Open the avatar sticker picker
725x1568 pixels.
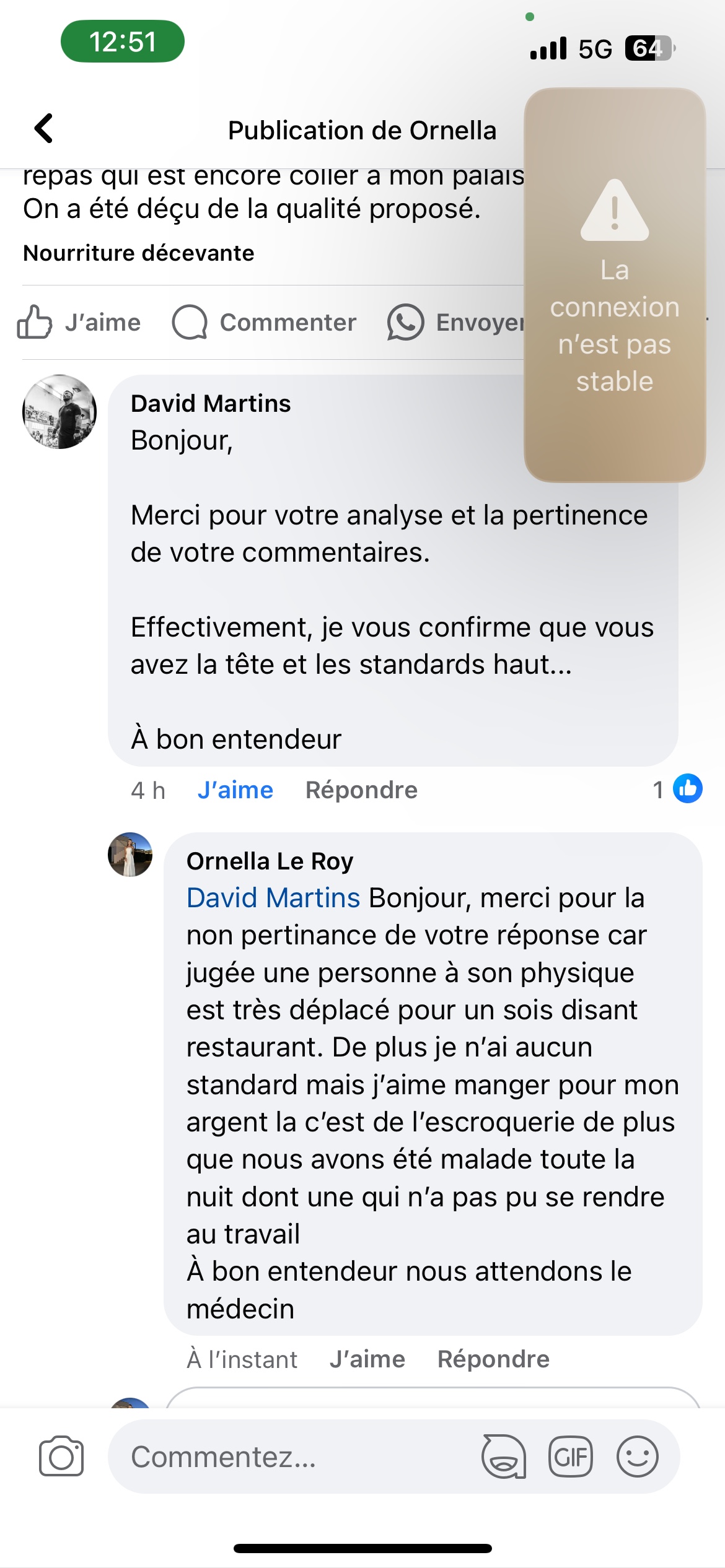[x=504, y=1457]
